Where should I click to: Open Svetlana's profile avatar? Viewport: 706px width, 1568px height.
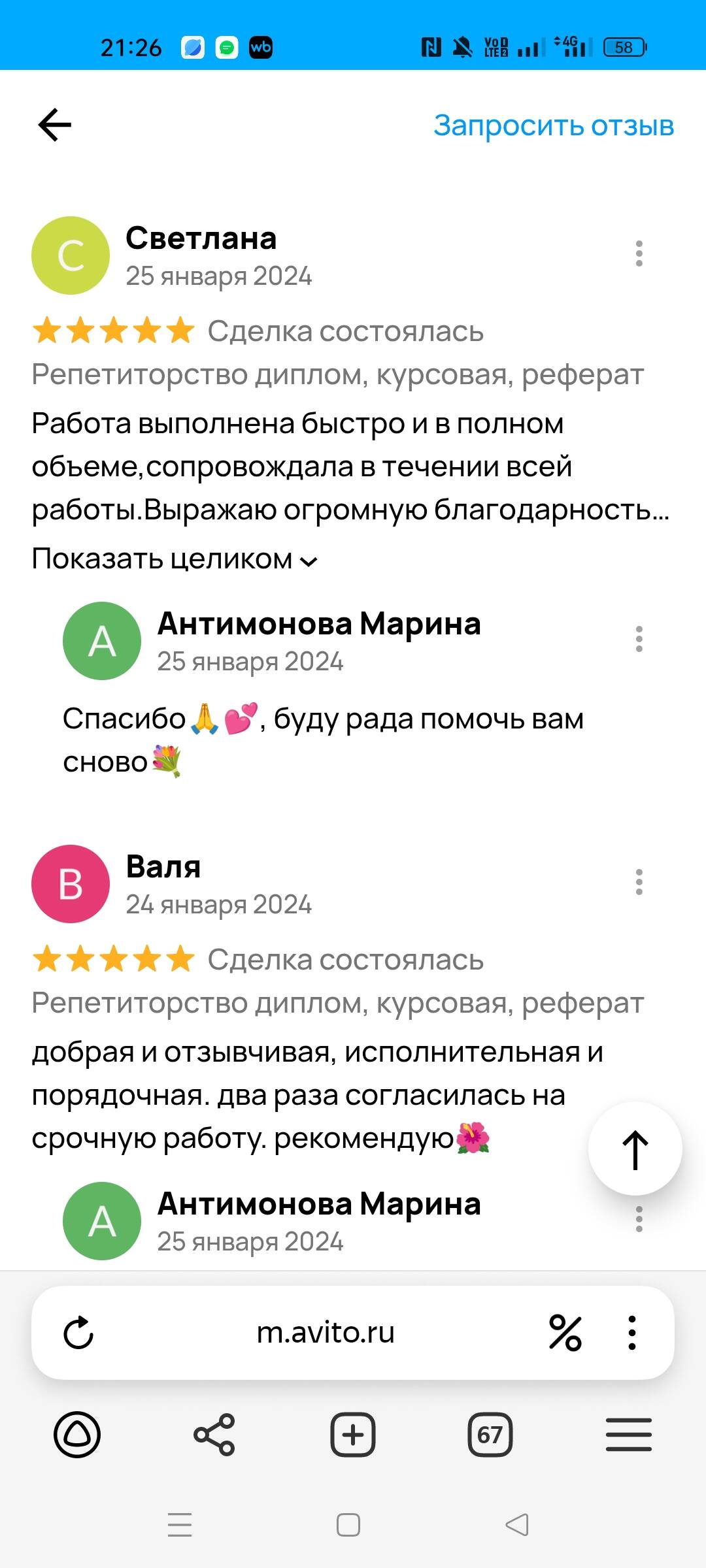[71, 255]
